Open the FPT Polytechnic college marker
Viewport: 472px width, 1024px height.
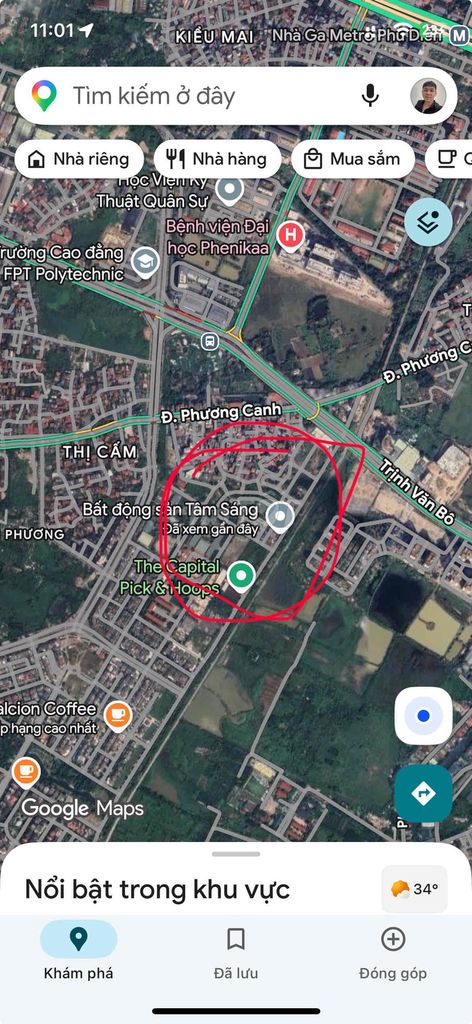145,261
